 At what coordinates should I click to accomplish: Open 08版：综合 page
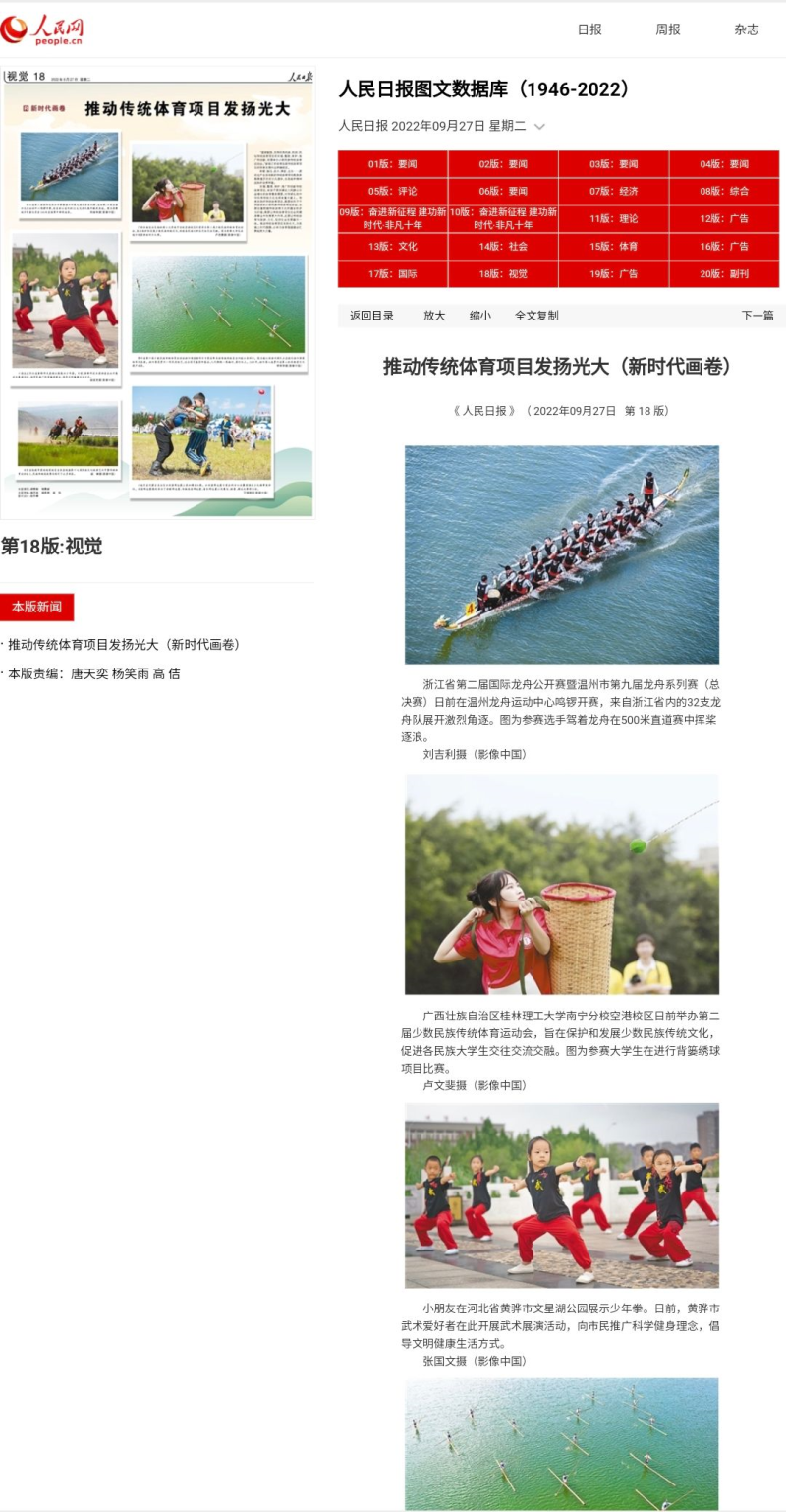pyautogui.click(x=724, y=191)
